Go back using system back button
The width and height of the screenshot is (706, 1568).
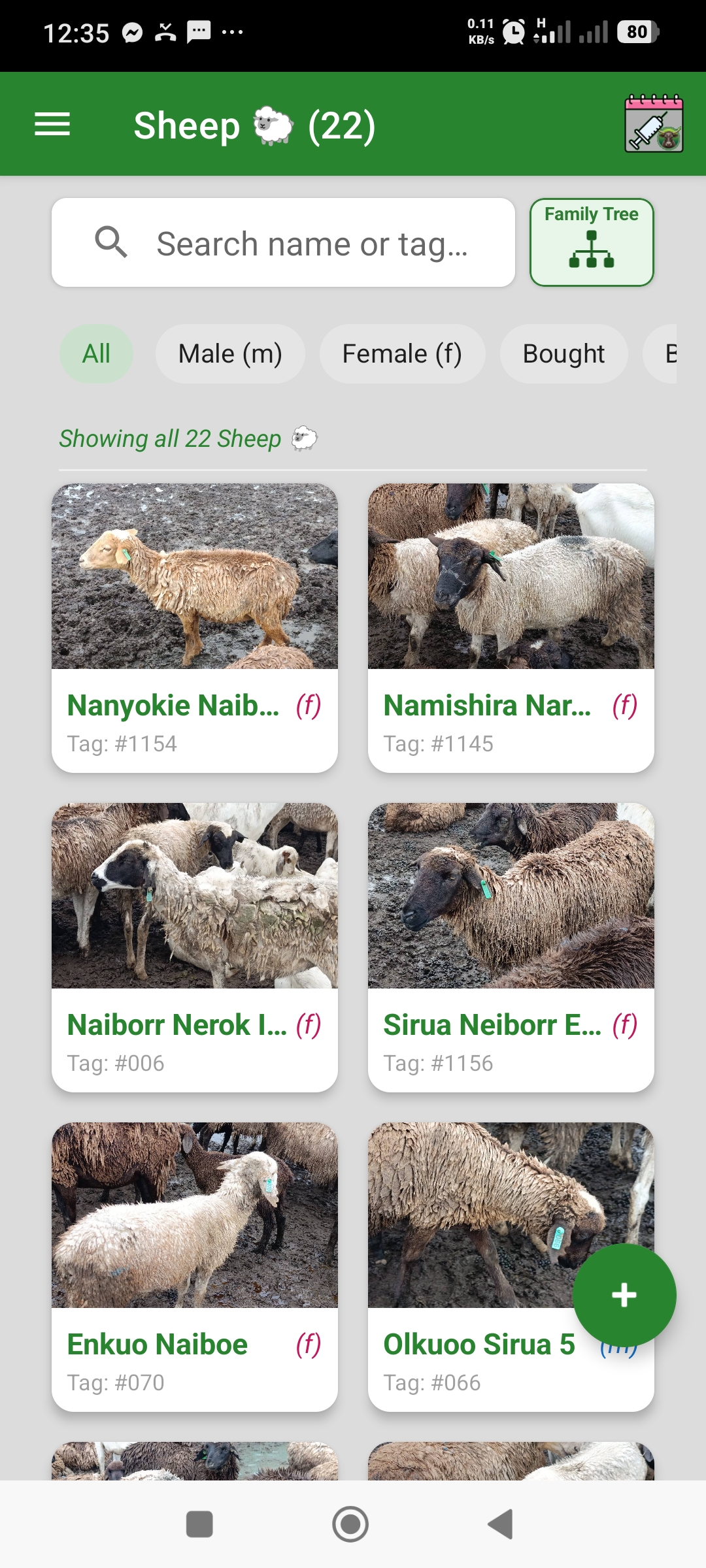pos(501,1524)
